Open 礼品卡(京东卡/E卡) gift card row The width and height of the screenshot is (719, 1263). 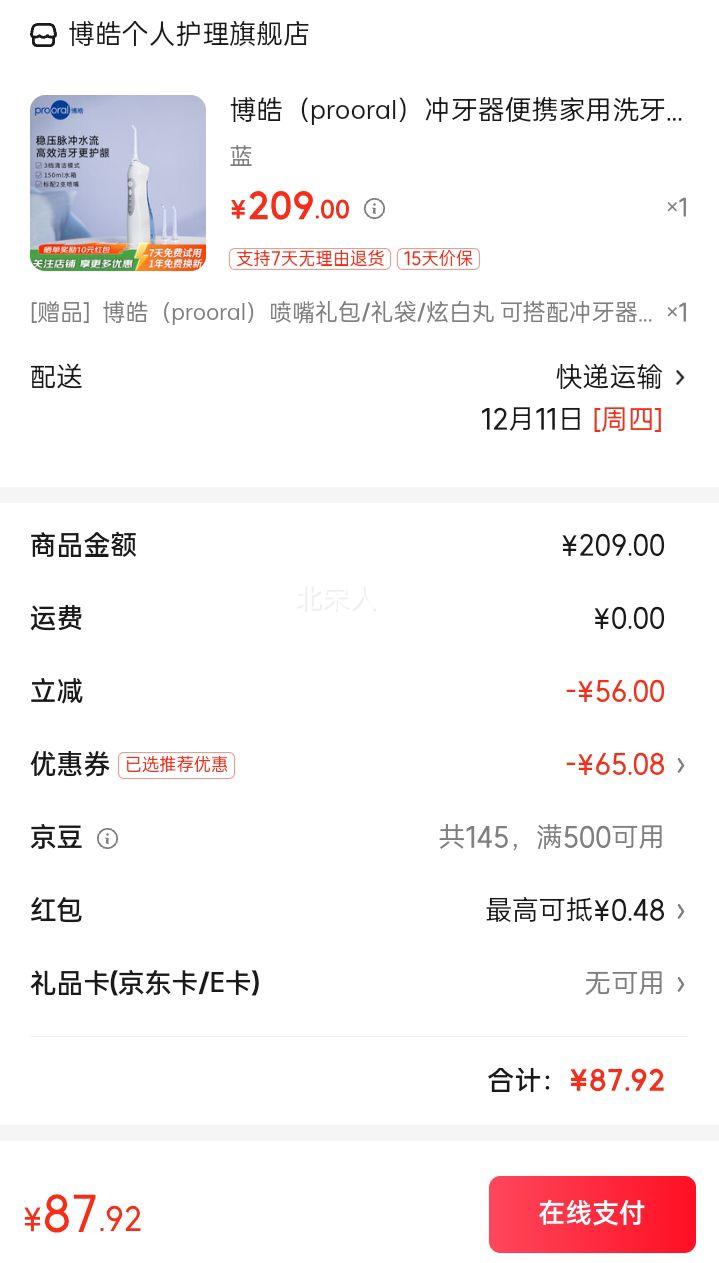[359, 984]
